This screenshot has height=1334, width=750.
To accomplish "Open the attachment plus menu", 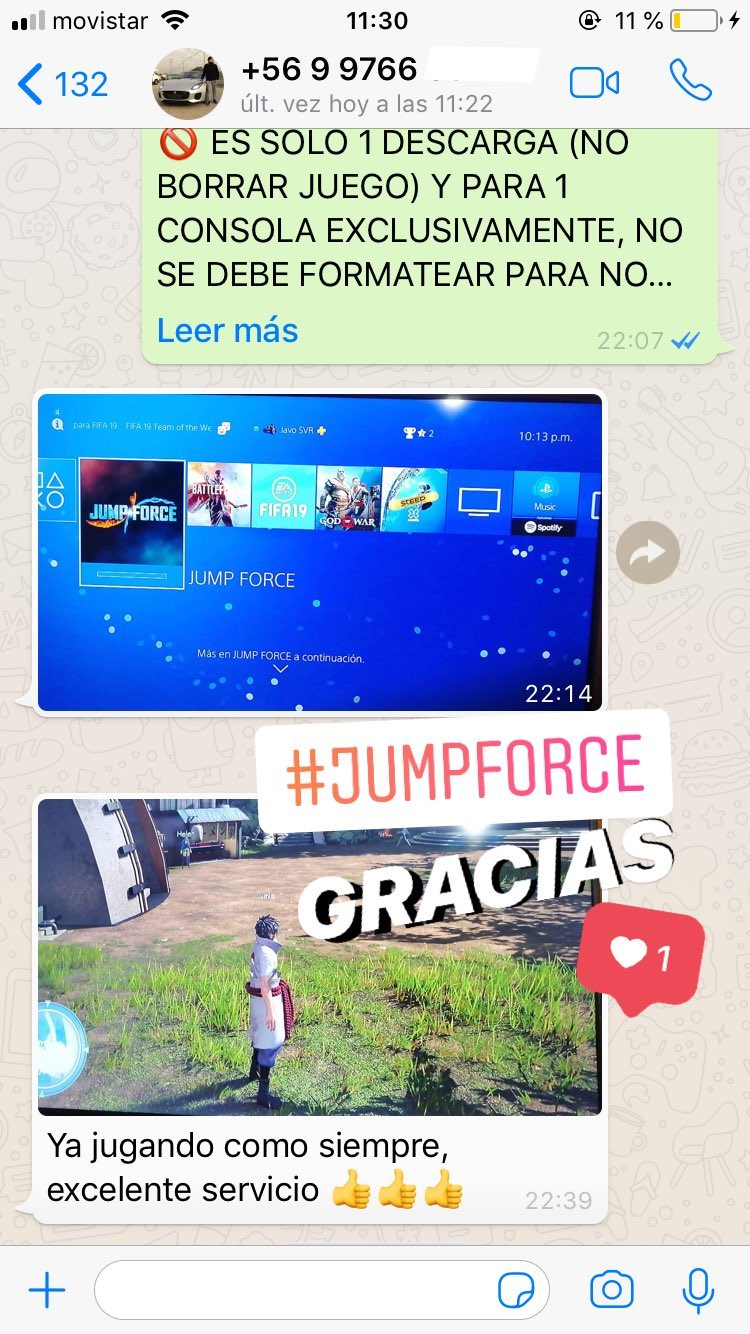I will point(46,1291).
